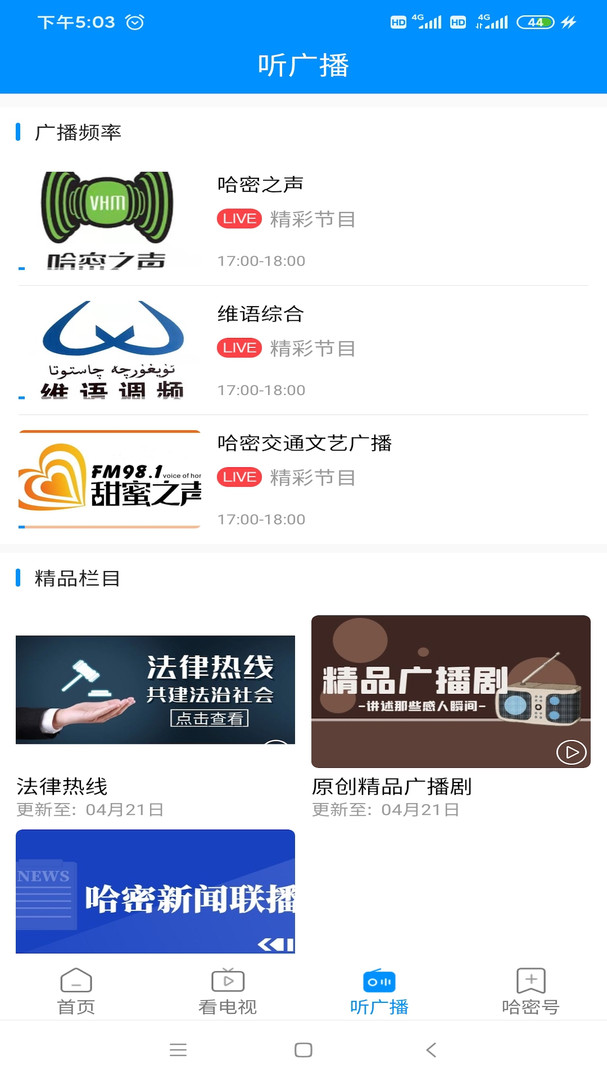Tap the system home button

click(x=303, y=1050)
